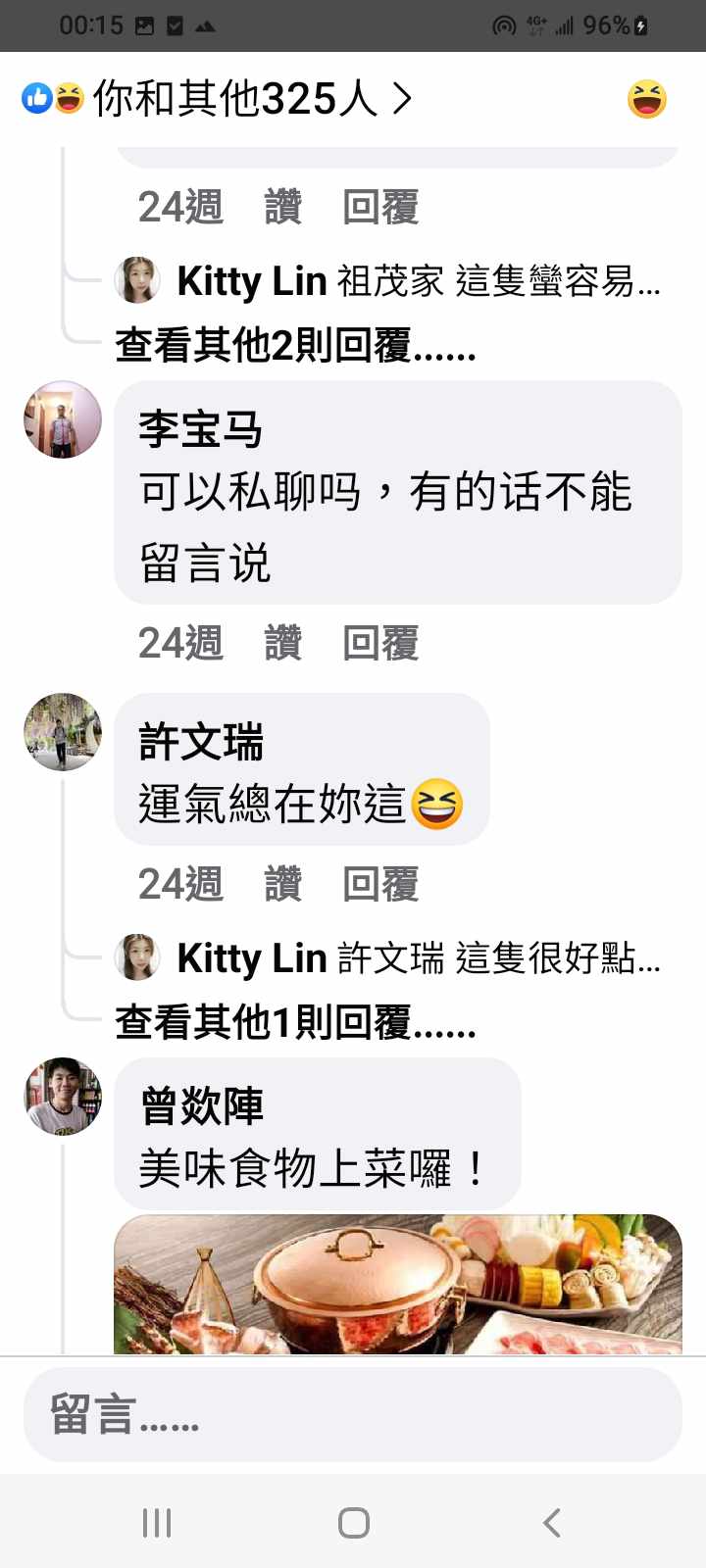Viewport: 706px width, 1568px height.
Task: Expand 查看其他1則回覆
Action: [x=295, y=1022]
